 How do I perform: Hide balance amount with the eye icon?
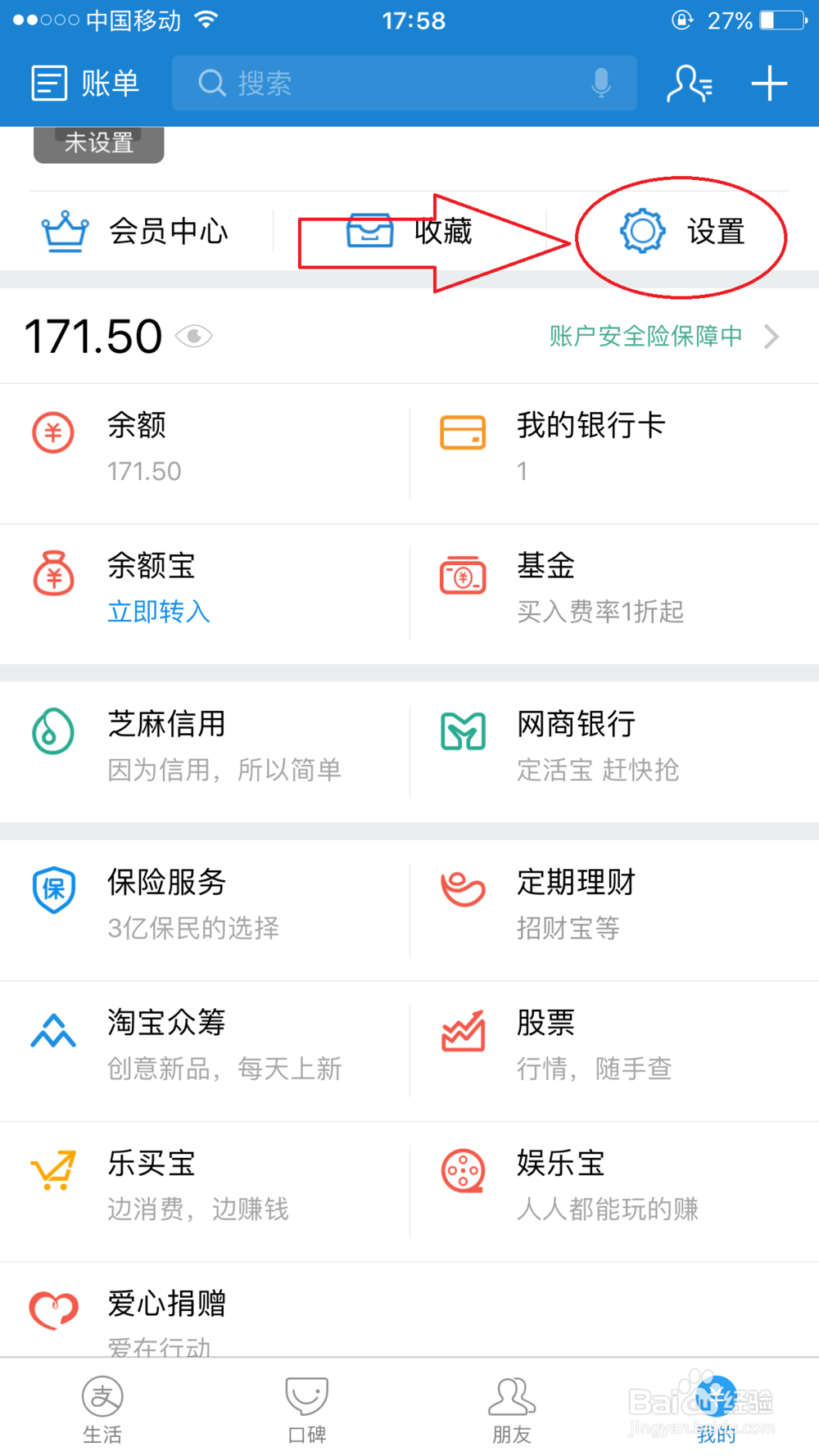click(x=194, y=336)
